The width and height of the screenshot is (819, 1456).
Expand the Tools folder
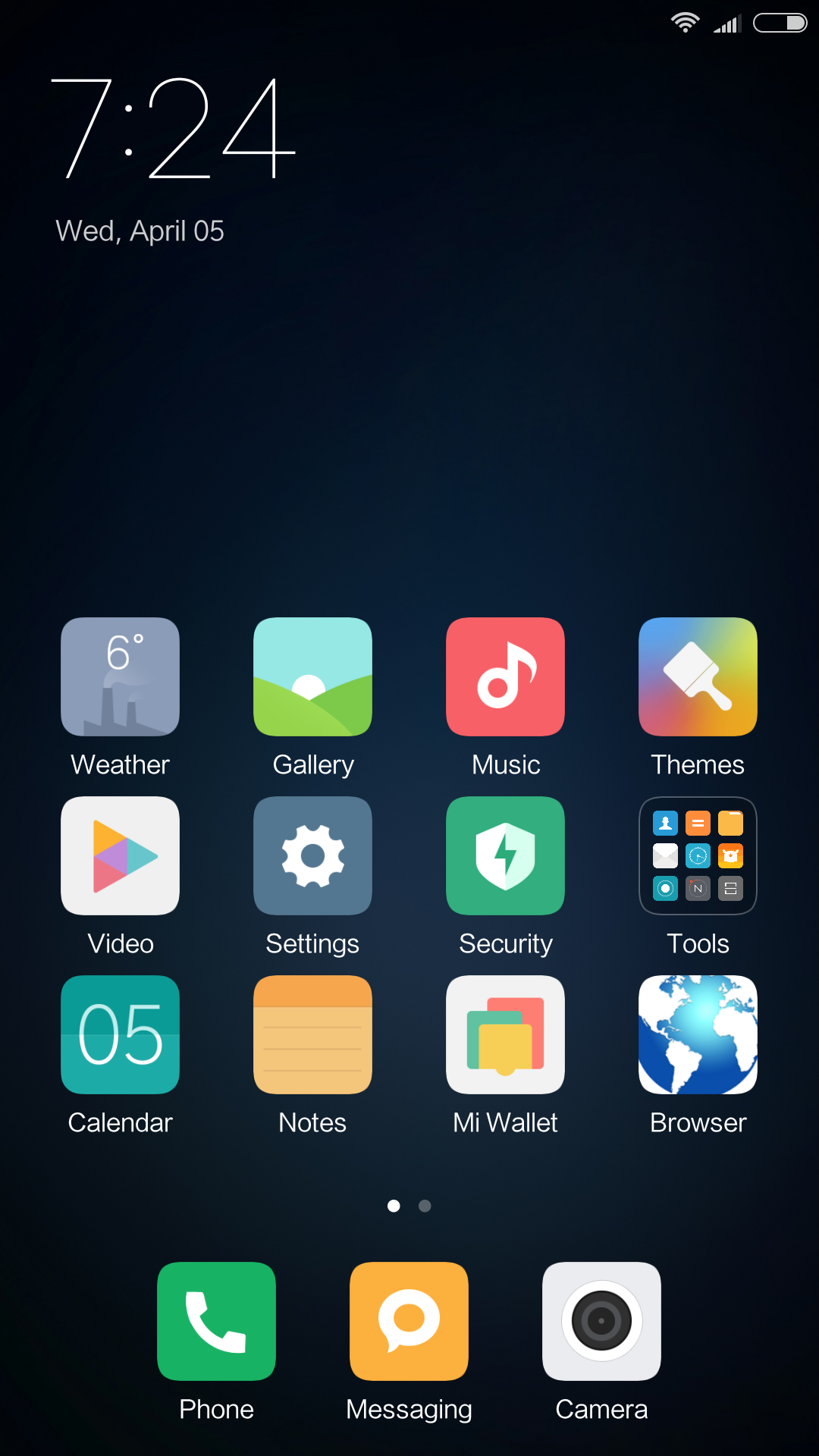point(698,855)
